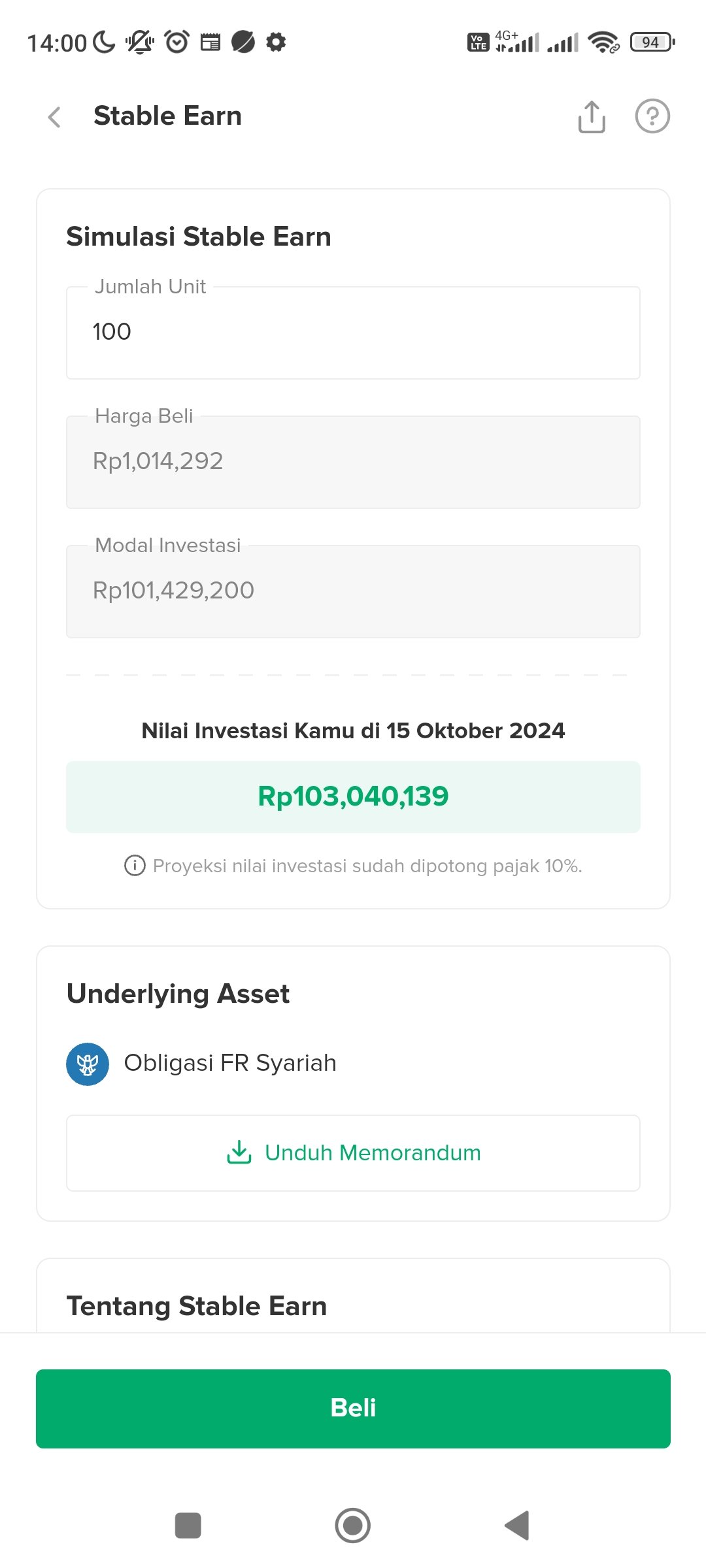The height and width of the screenshot is (1568, 706).
Task: Edit the Jumlah Unit field
Action: [x=353, y=333]
